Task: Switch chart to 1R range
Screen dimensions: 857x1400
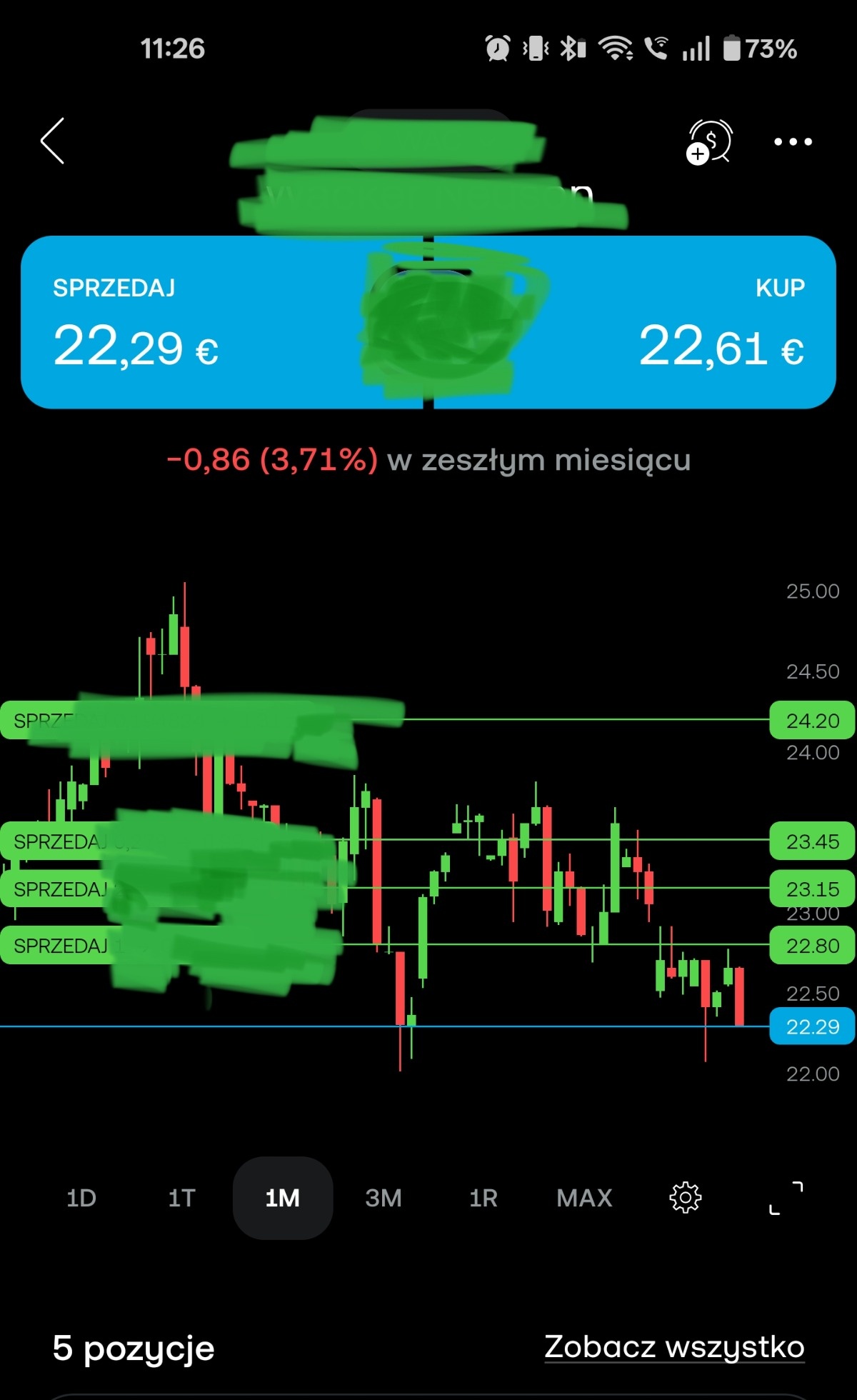Action: pos(483,1198)
